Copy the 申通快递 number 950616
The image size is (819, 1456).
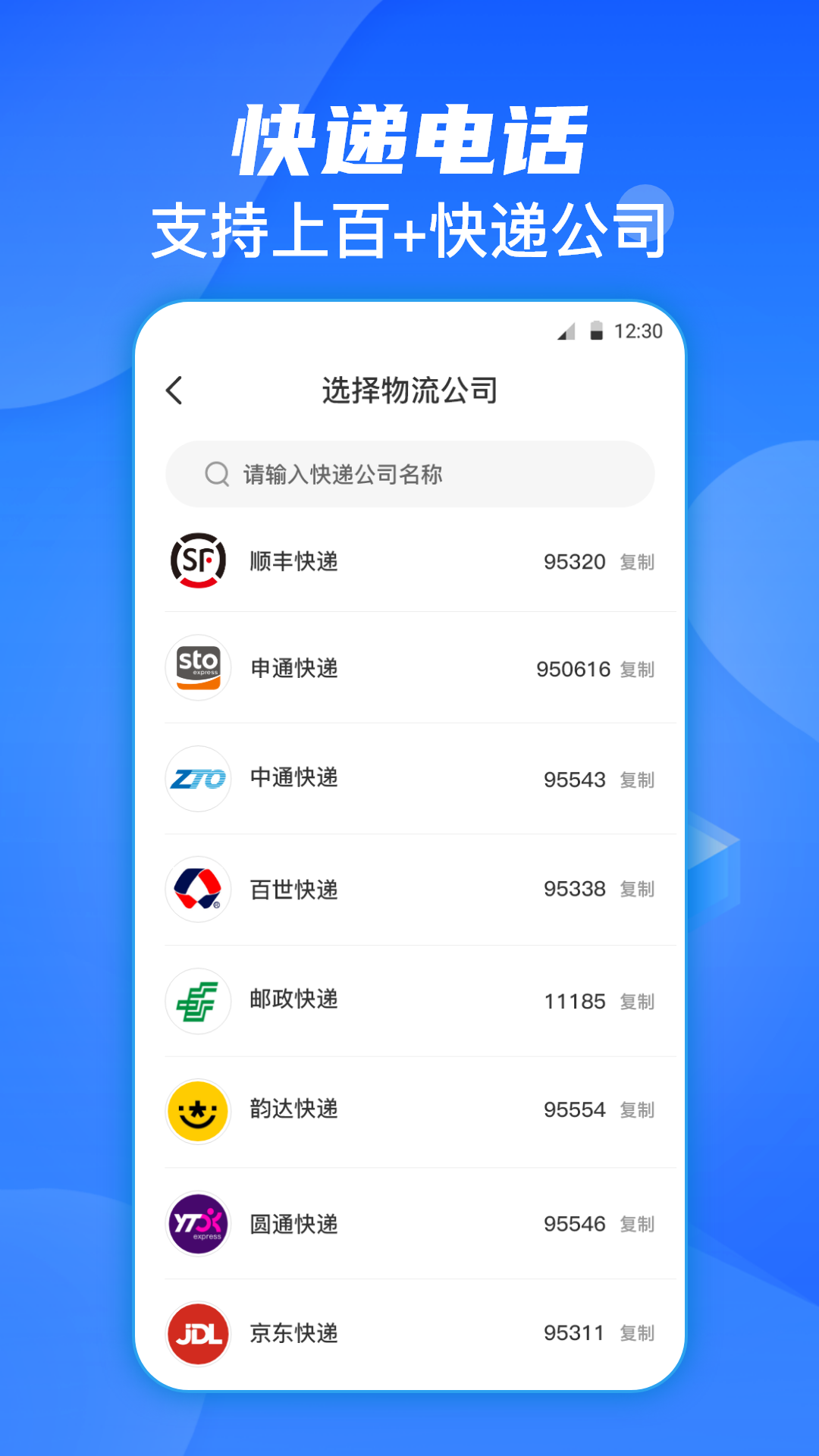click(x=637, y=670)
